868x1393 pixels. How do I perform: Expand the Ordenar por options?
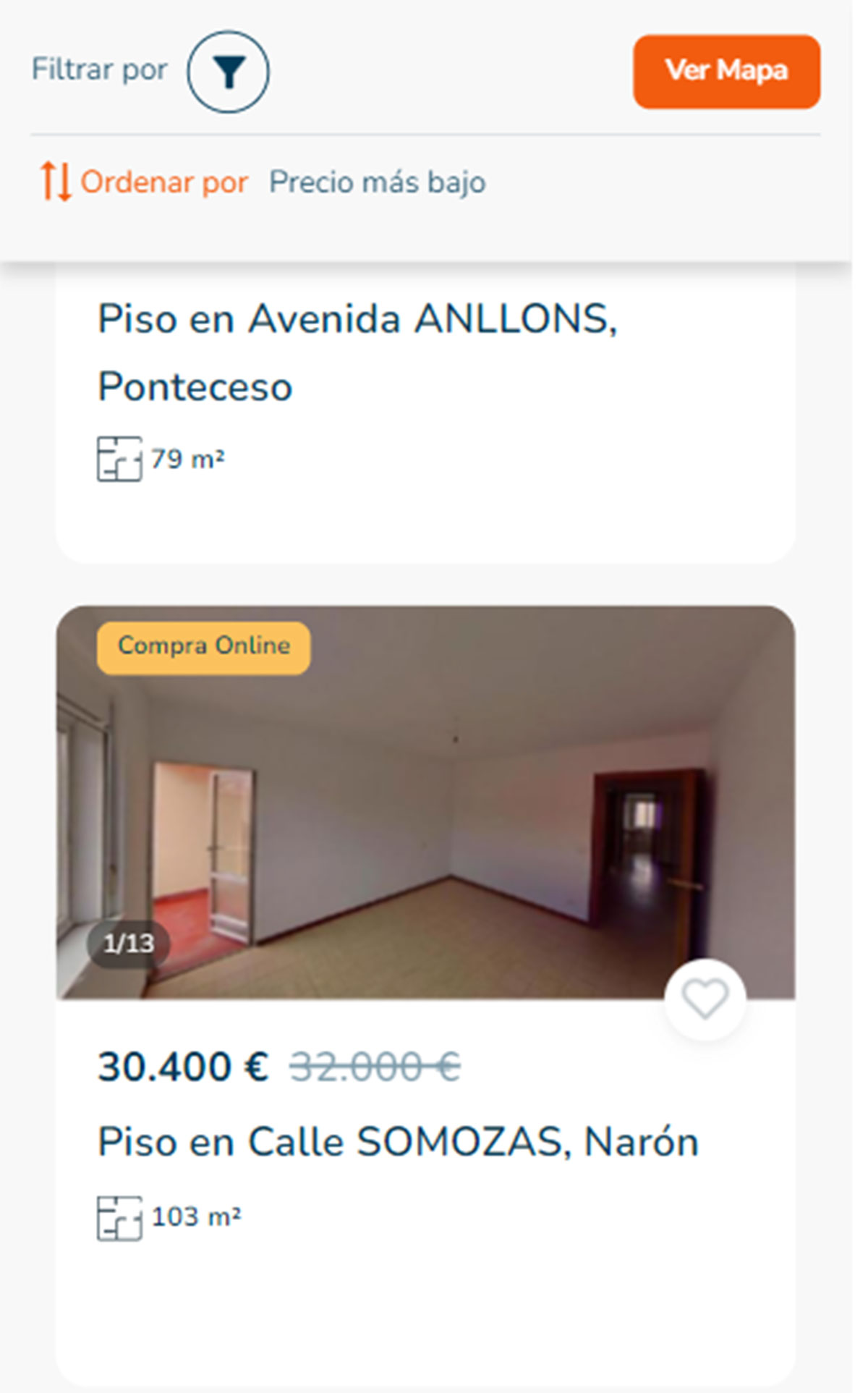click(164, 182)
